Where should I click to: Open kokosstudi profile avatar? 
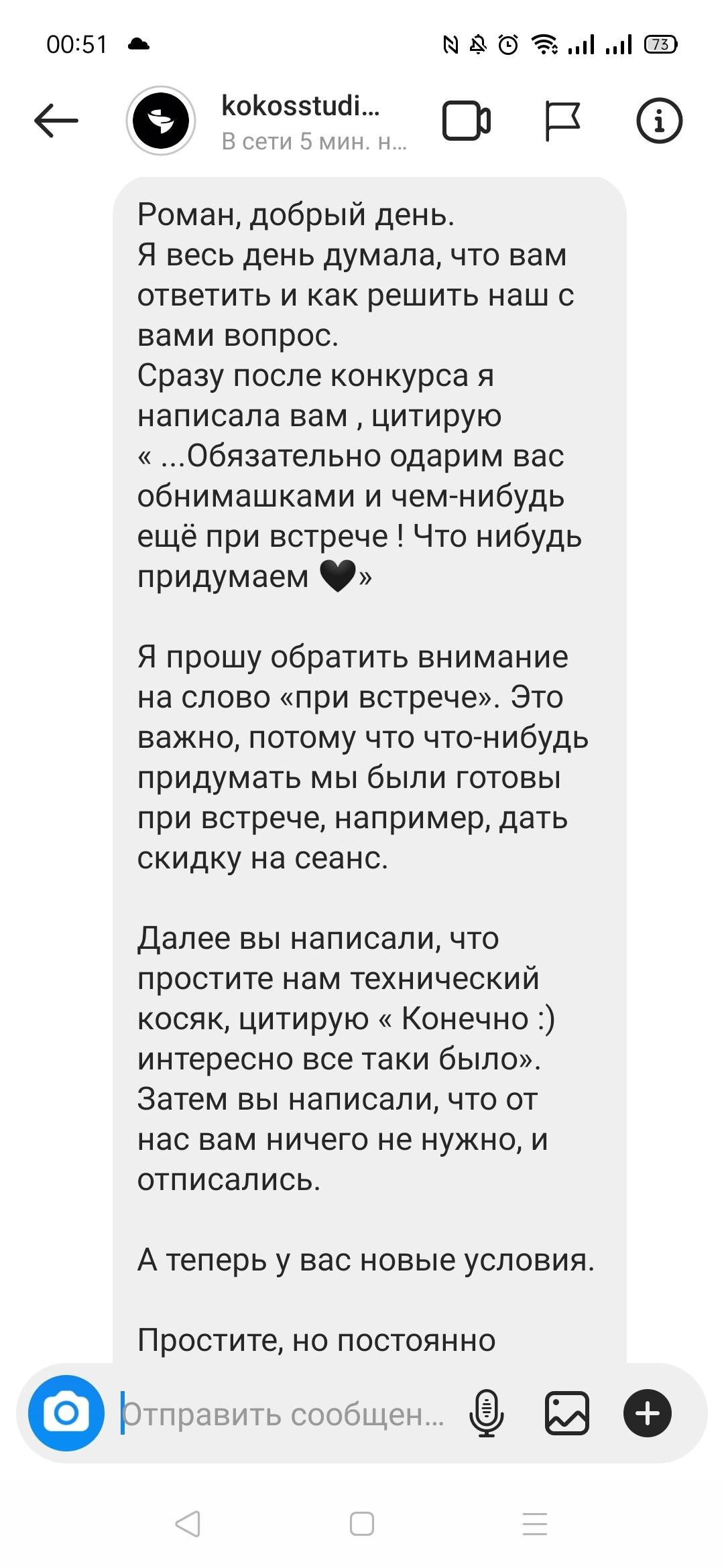point(161,121)
